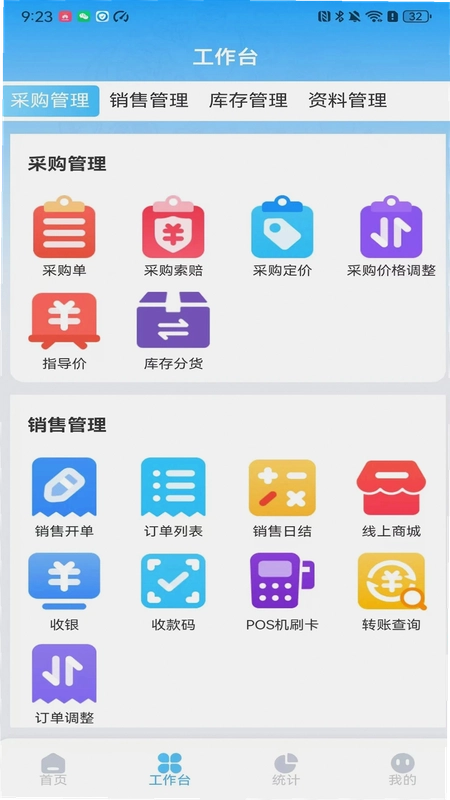Screen dimensions: 450x800
Task: Open 订单调整
Action: point(64,685)
